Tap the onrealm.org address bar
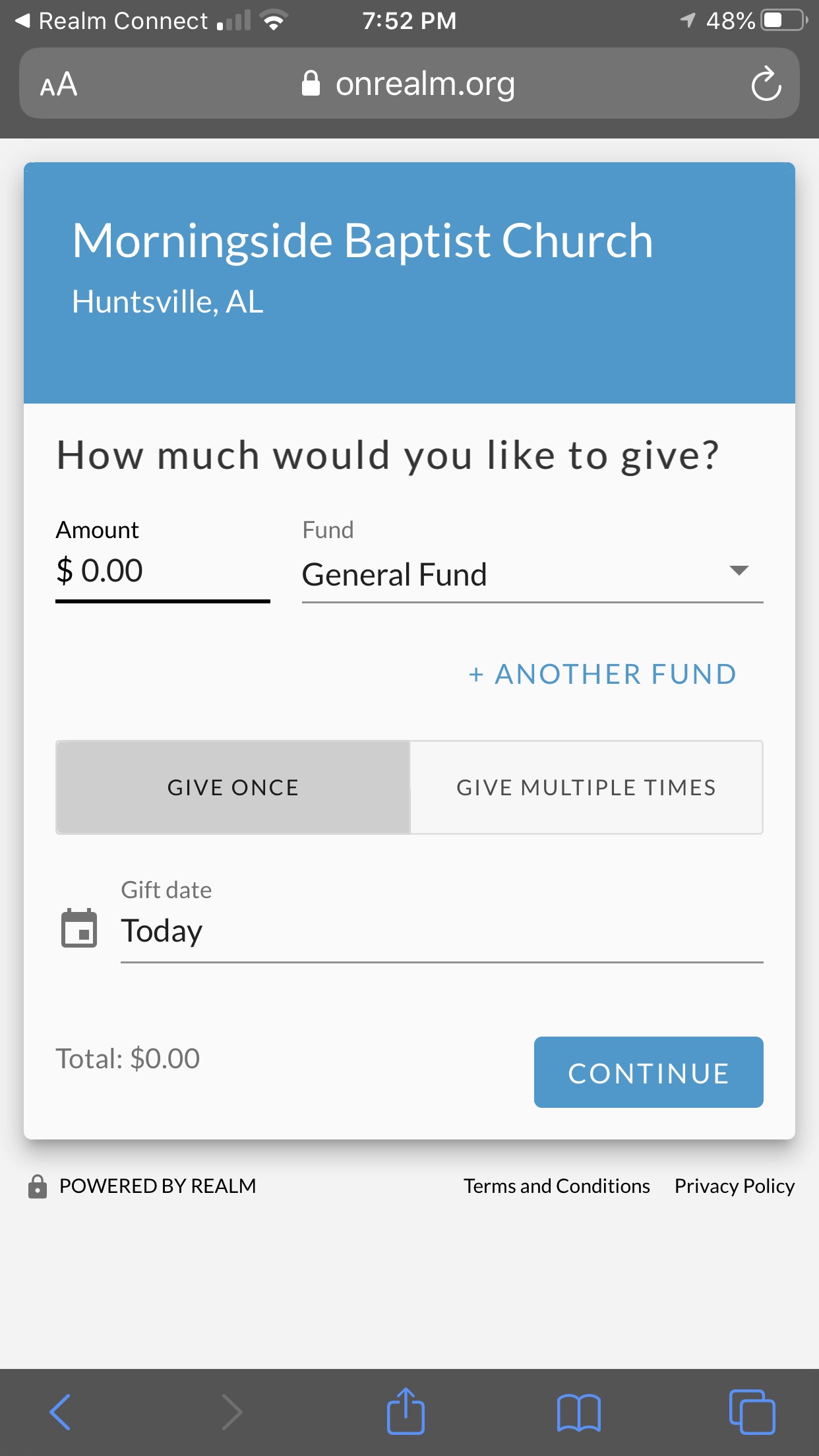The image size is (819, 1456). tap(409, 84)
